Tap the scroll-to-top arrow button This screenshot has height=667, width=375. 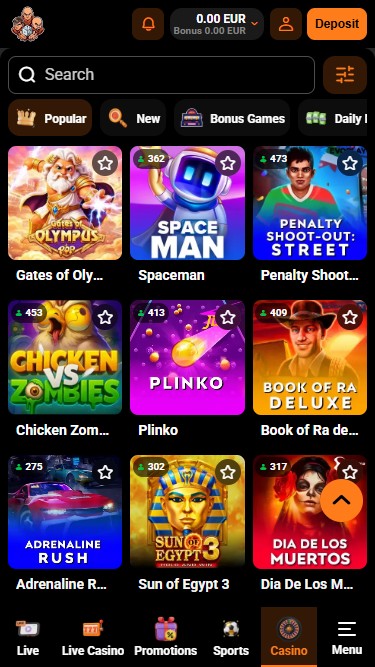pyautogui.click(x=342, y=501)
